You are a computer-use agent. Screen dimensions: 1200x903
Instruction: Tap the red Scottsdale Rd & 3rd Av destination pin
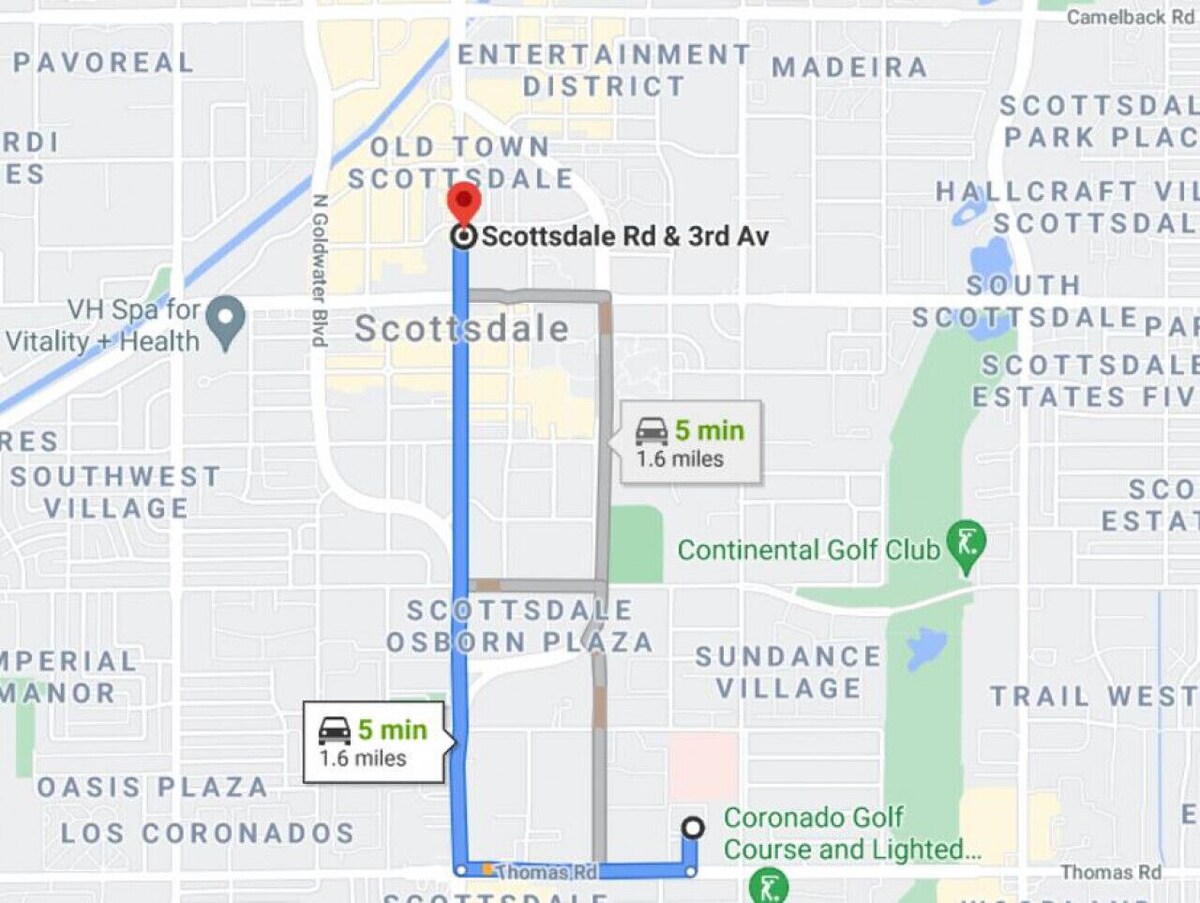464,204
